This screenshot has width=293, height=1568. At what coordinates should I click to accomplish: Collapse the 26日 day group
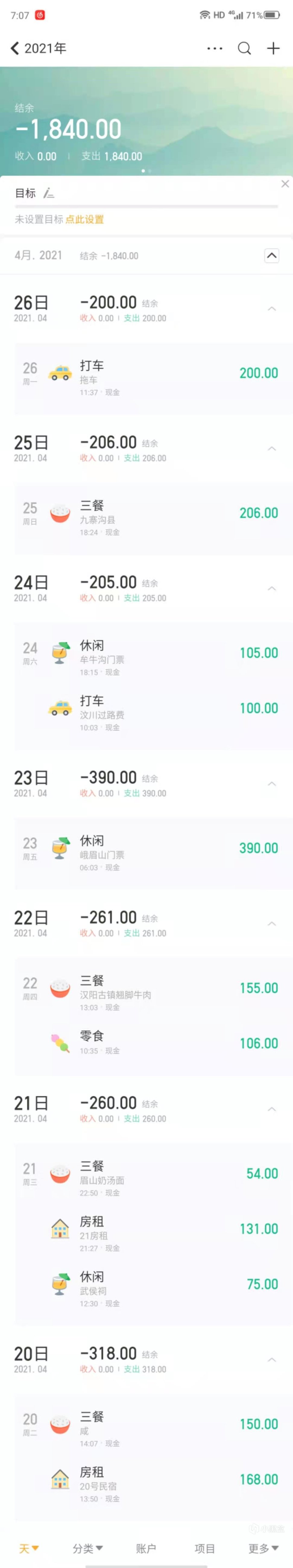coord(272,309)
